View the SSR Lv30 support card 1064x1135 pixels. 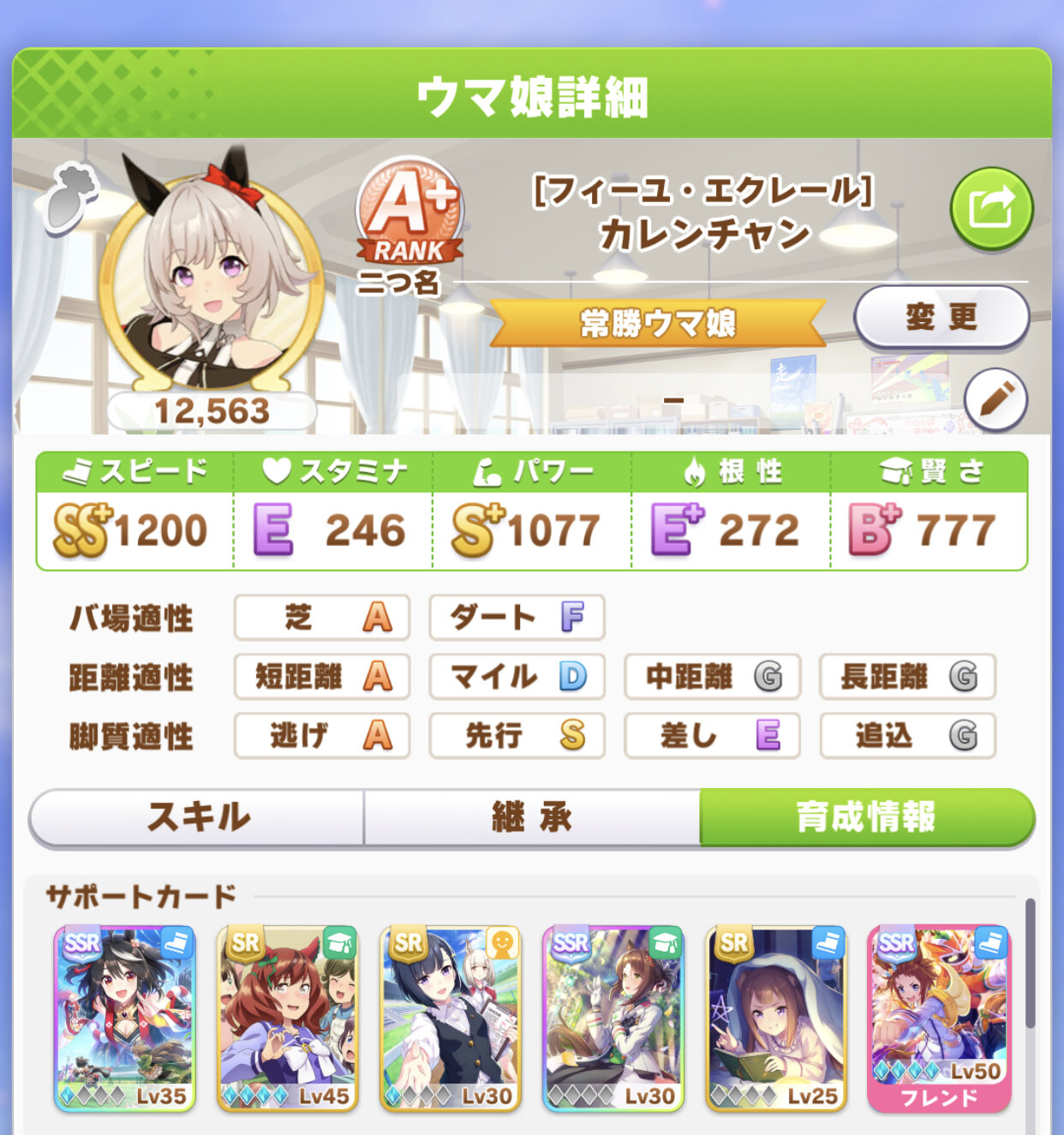tap(613, 1018)
